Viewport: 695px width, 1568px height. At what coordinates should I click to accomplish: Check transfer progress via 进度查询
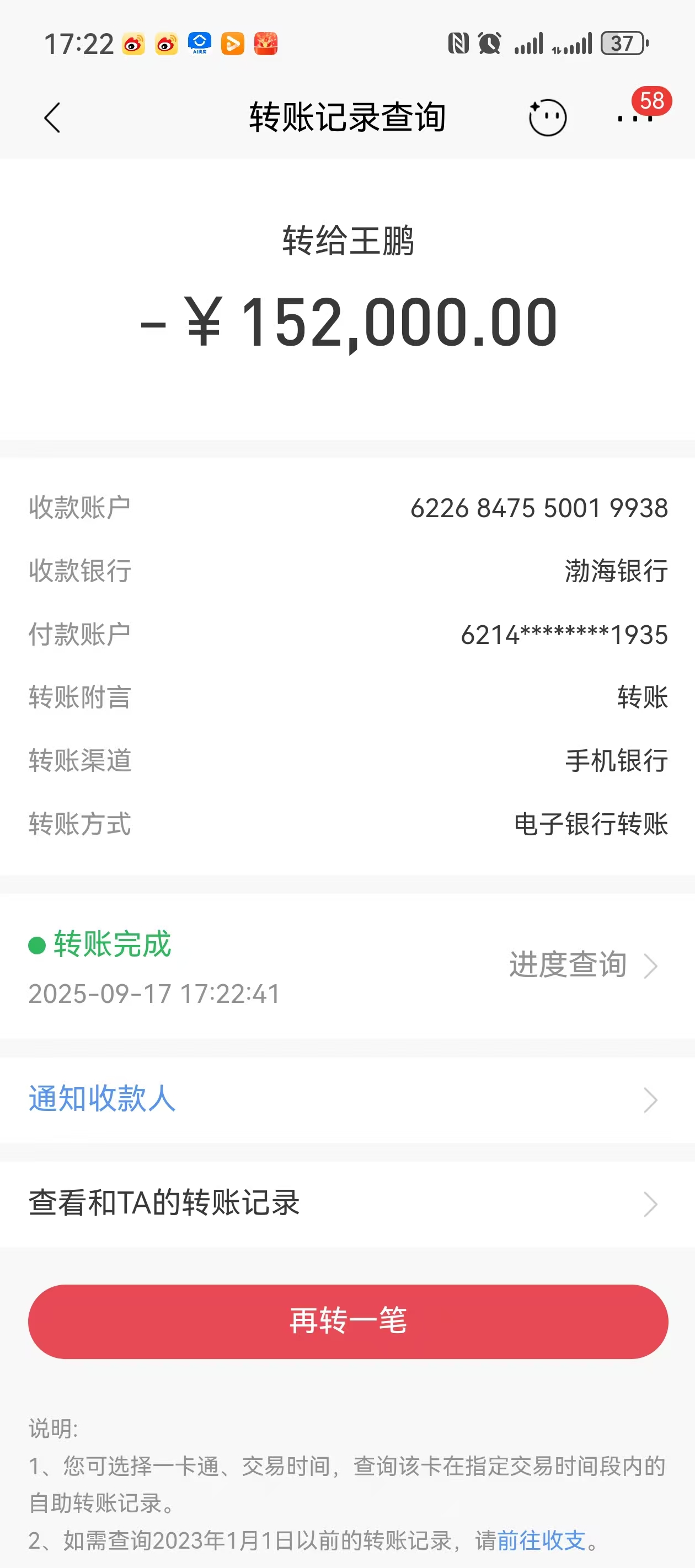pyautogui.click(x=582, y=965)
